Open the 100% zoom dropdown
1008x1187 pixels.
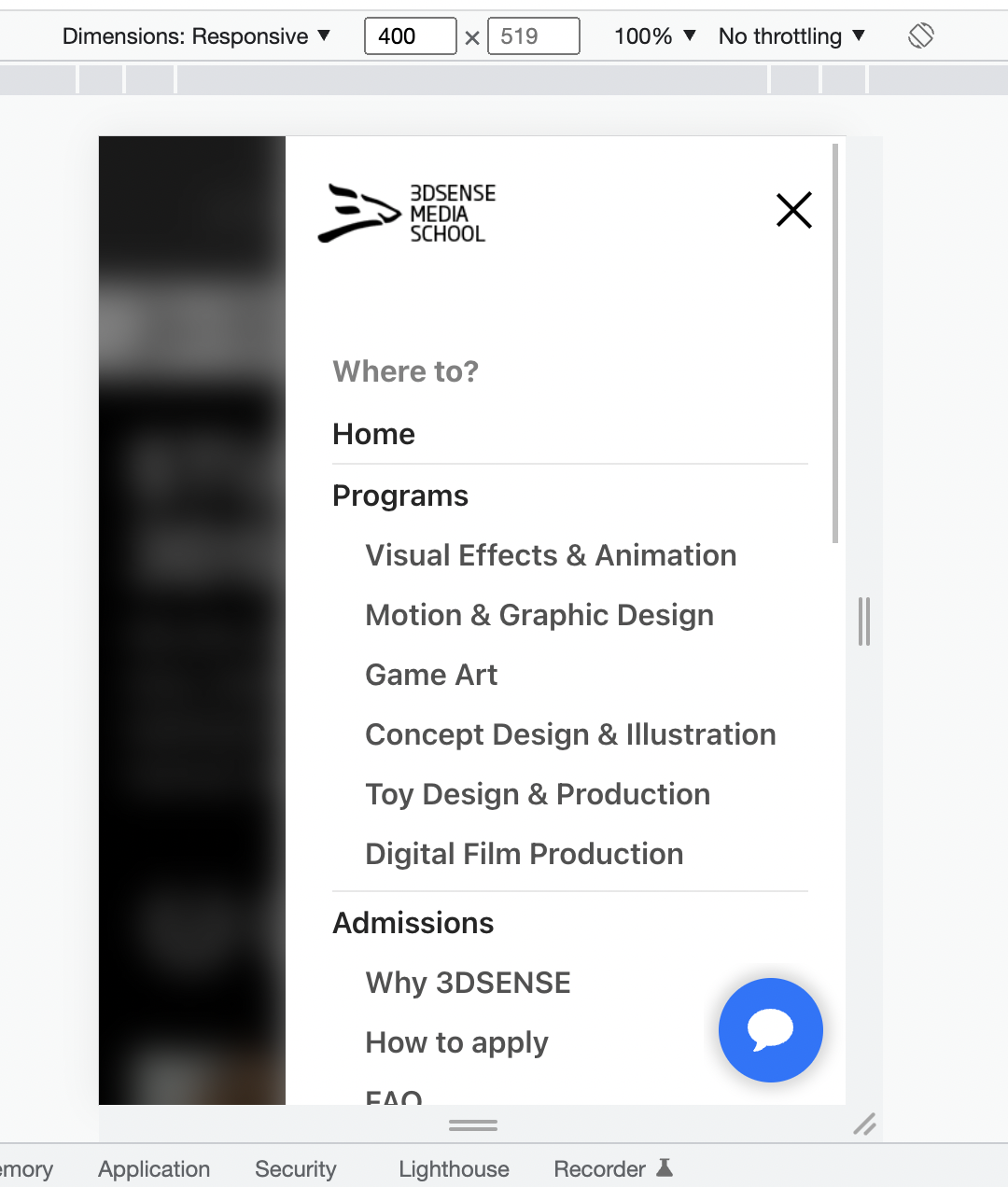click(x=655, y=36)
